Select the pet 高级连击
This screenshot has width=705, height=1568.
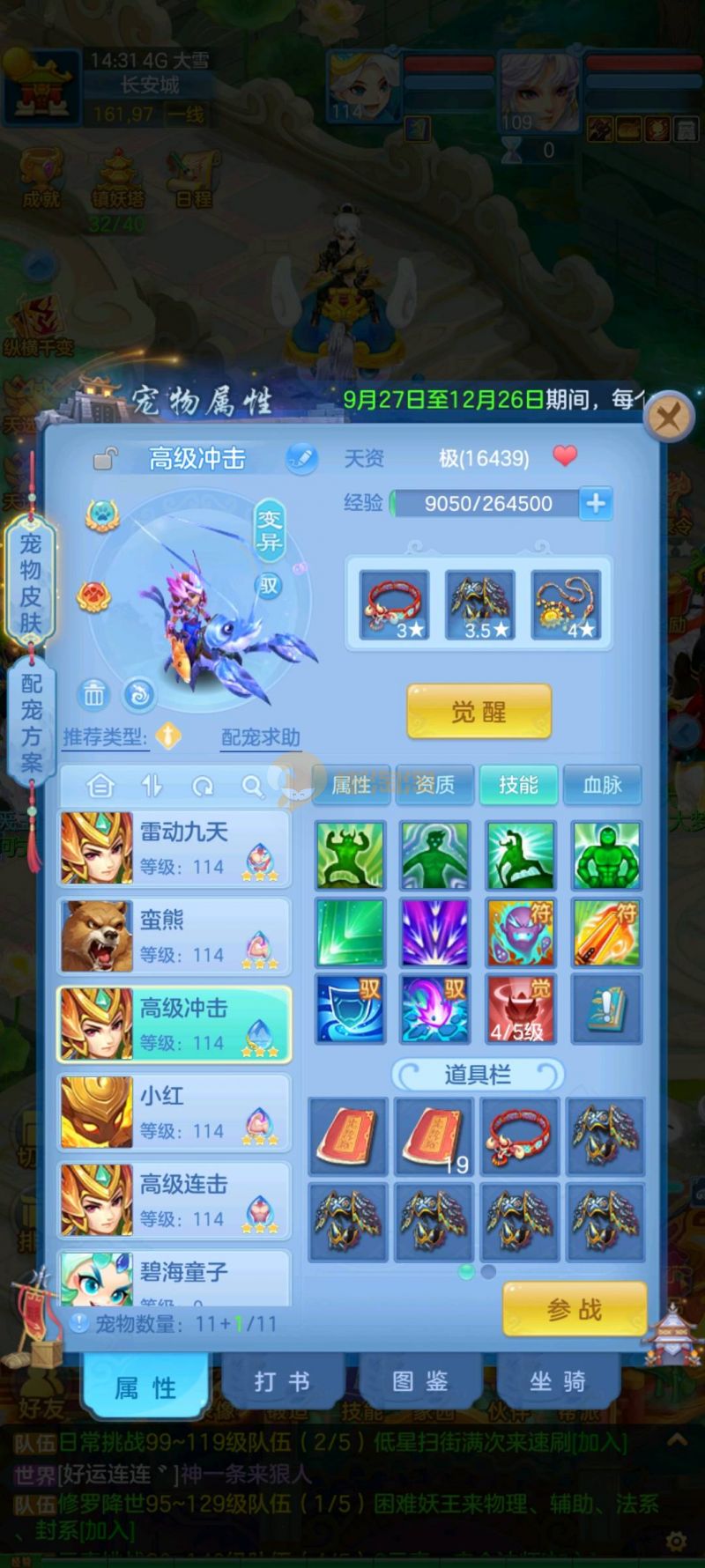click(x=174, y=1201)
